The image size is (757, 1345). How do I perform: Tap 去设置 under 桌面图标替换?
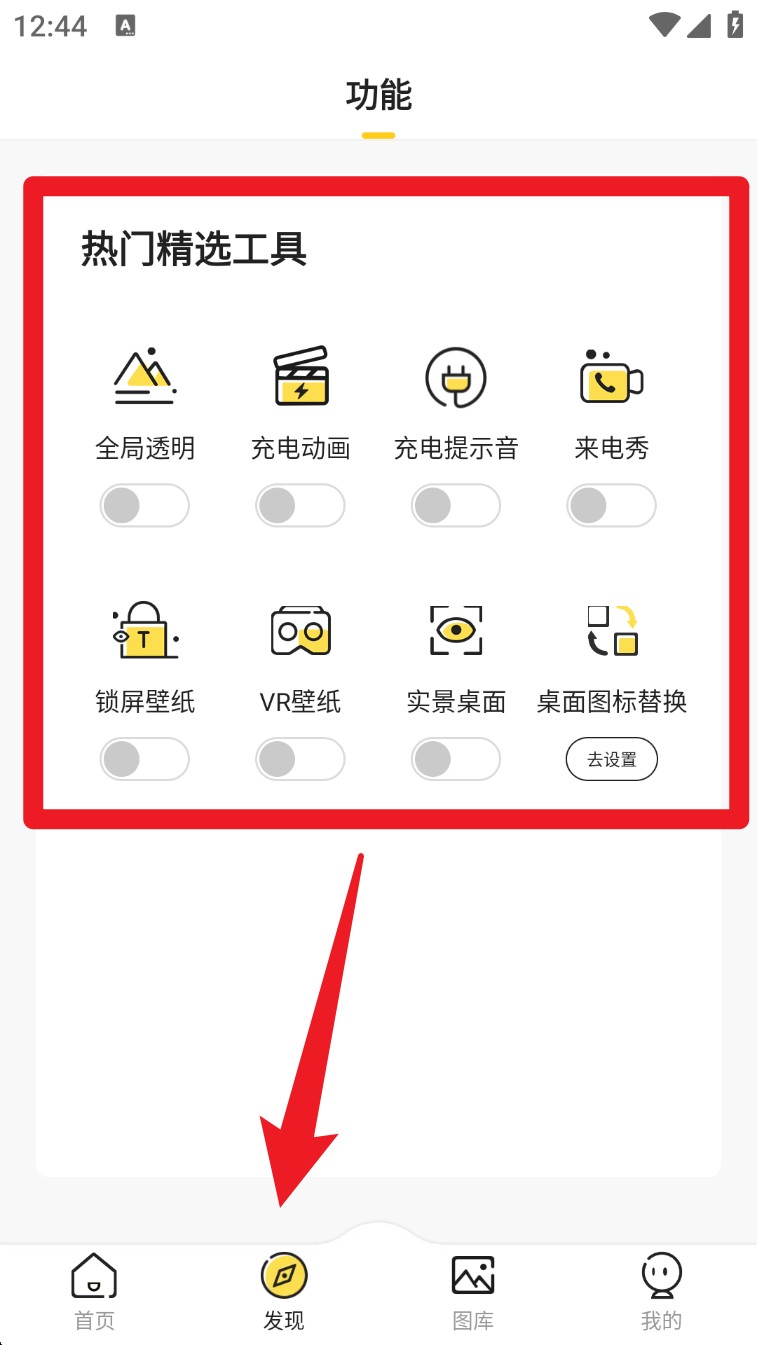(x=612, y=759)
